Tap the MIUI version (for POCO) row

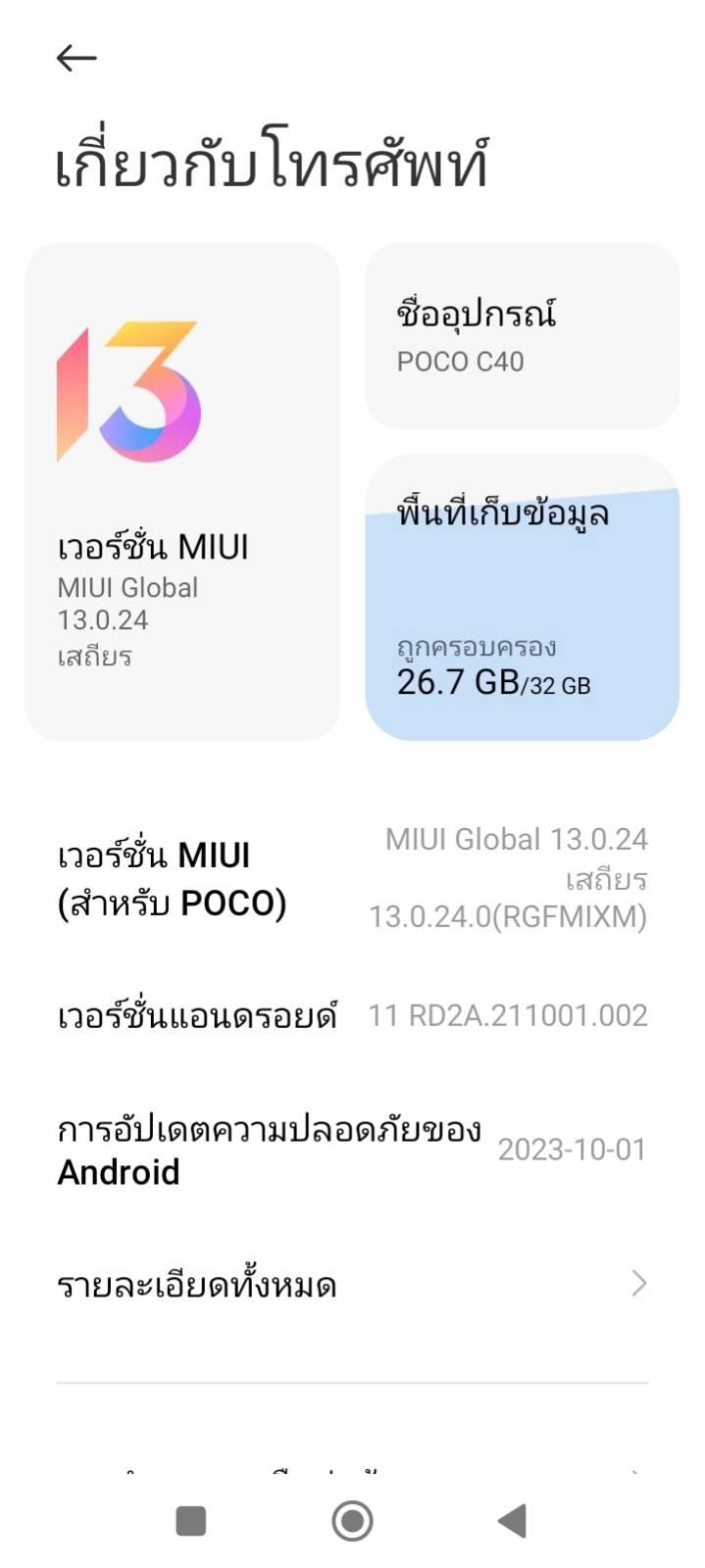coord(352,878)
